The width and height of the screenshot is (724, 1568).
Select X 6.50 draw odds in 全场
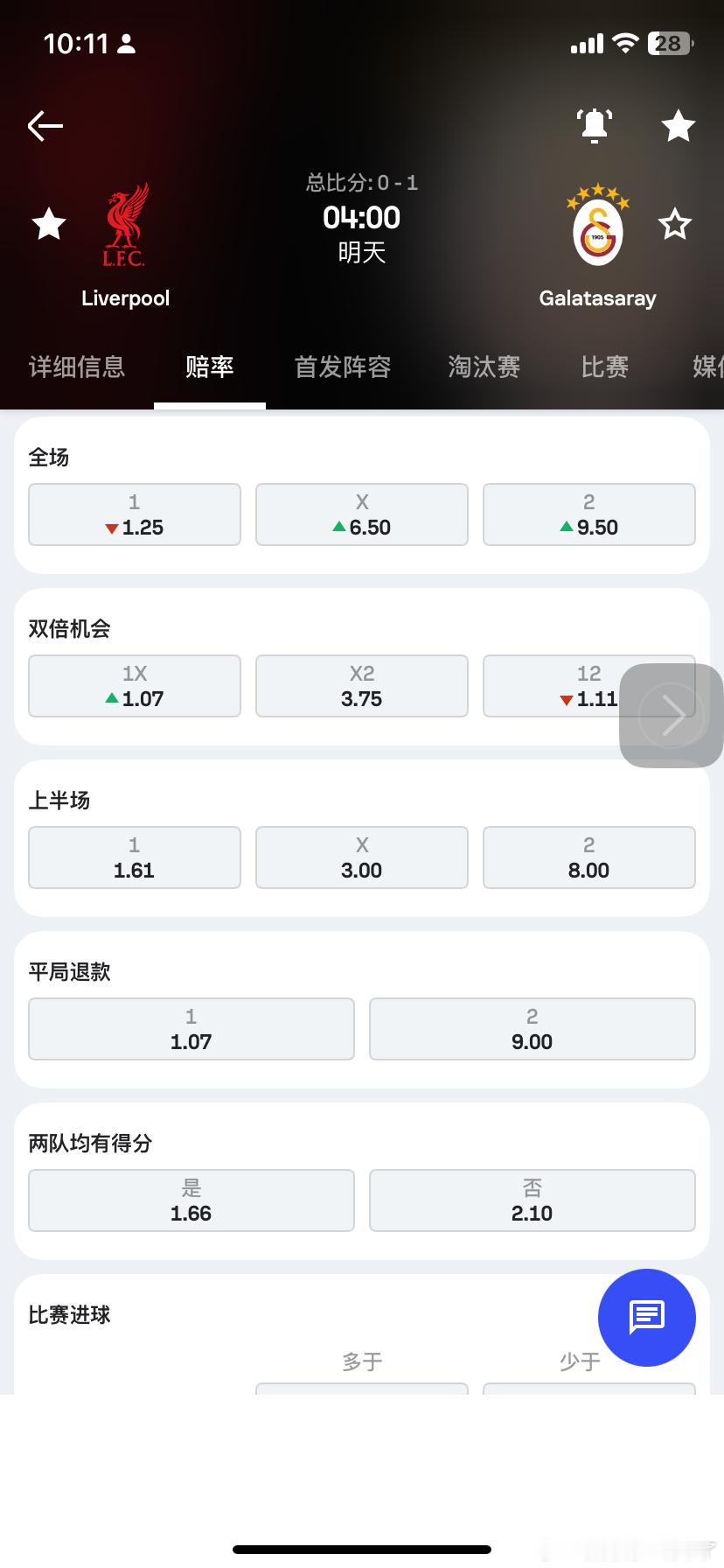(x=361, y=514)
